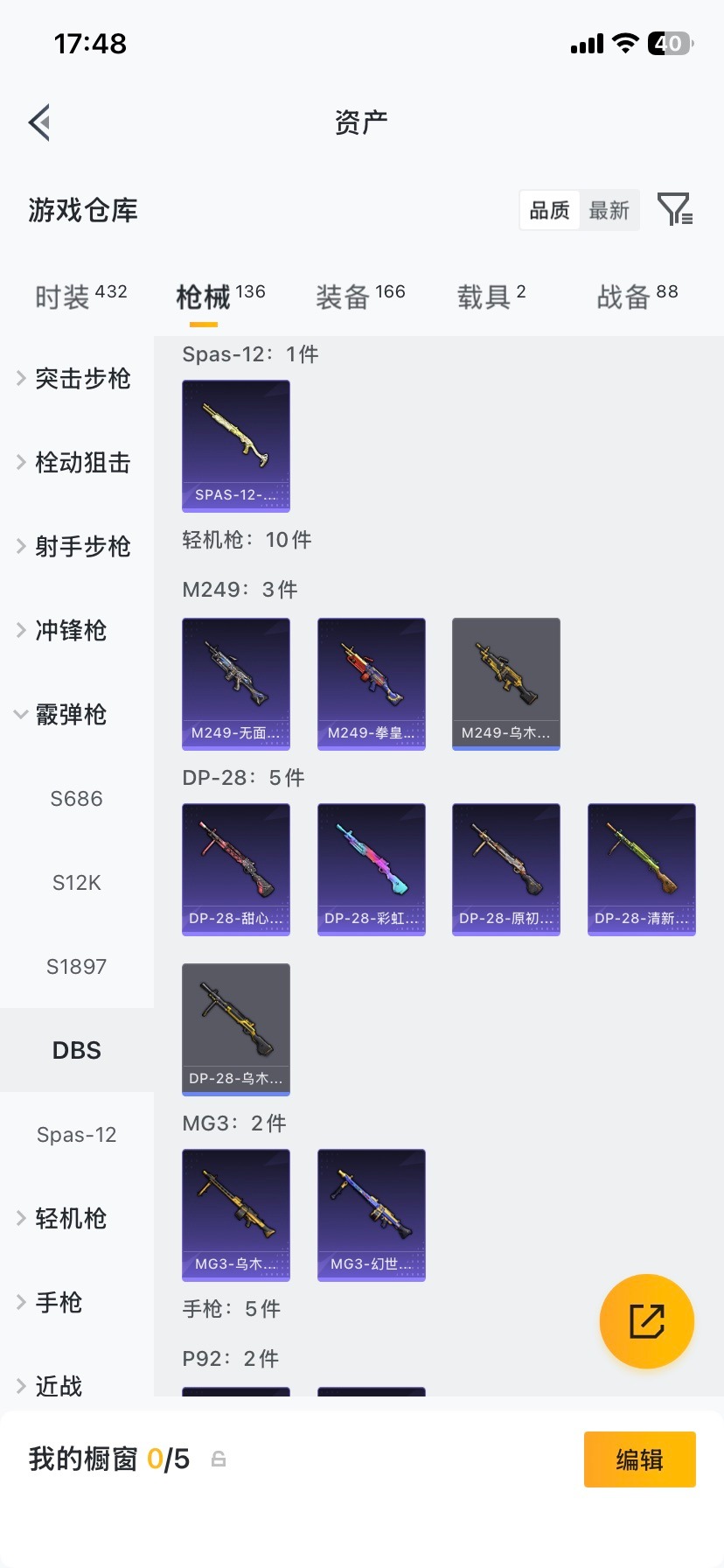
Task: Switch sorting to 品质
Action: point(548,210)
